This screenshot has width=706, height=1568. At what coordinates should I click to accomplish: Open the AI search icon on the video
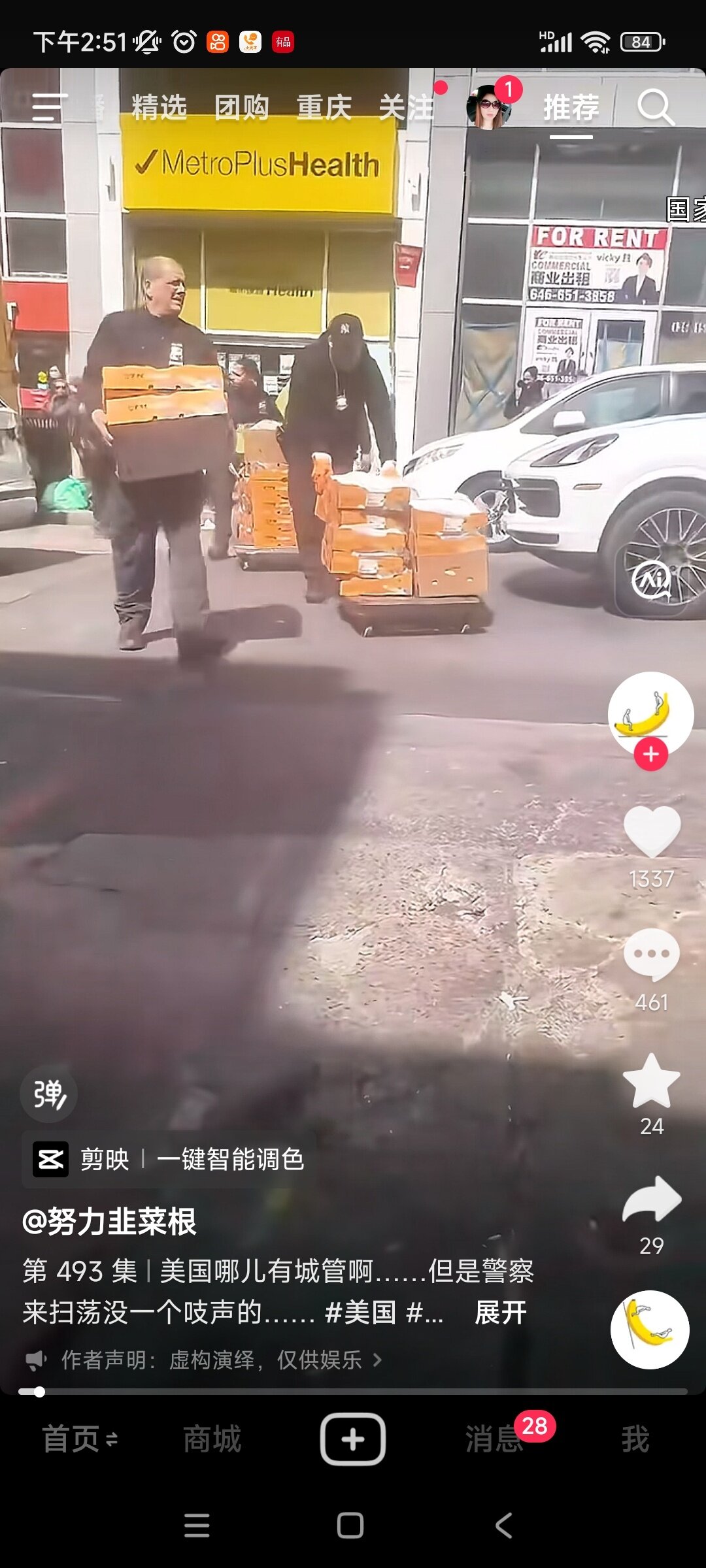[x=652, y=580]
